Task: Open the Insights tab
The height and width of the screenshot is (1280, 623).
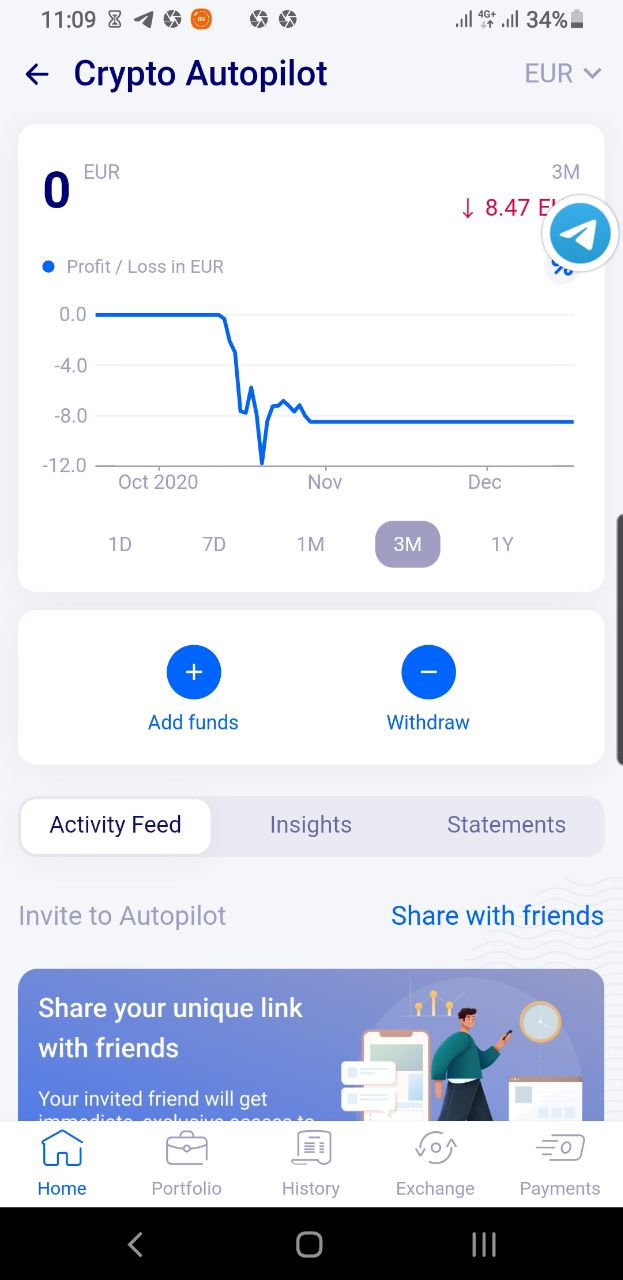Action: coord(311,825)
